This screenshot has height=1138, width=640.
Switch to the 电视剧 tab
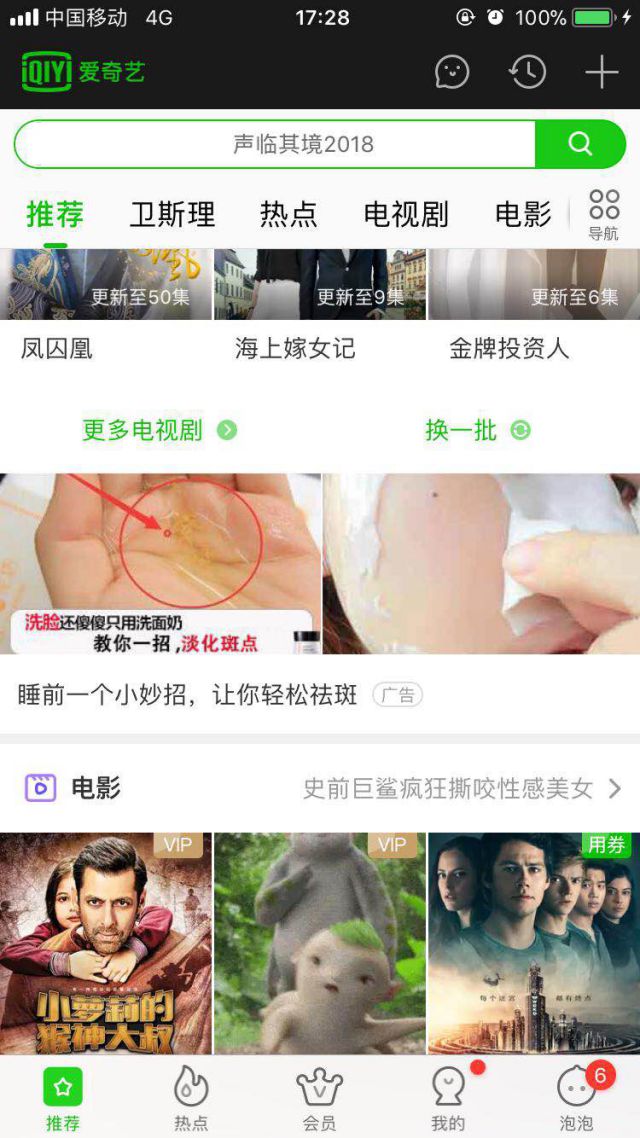pos(405,214)
